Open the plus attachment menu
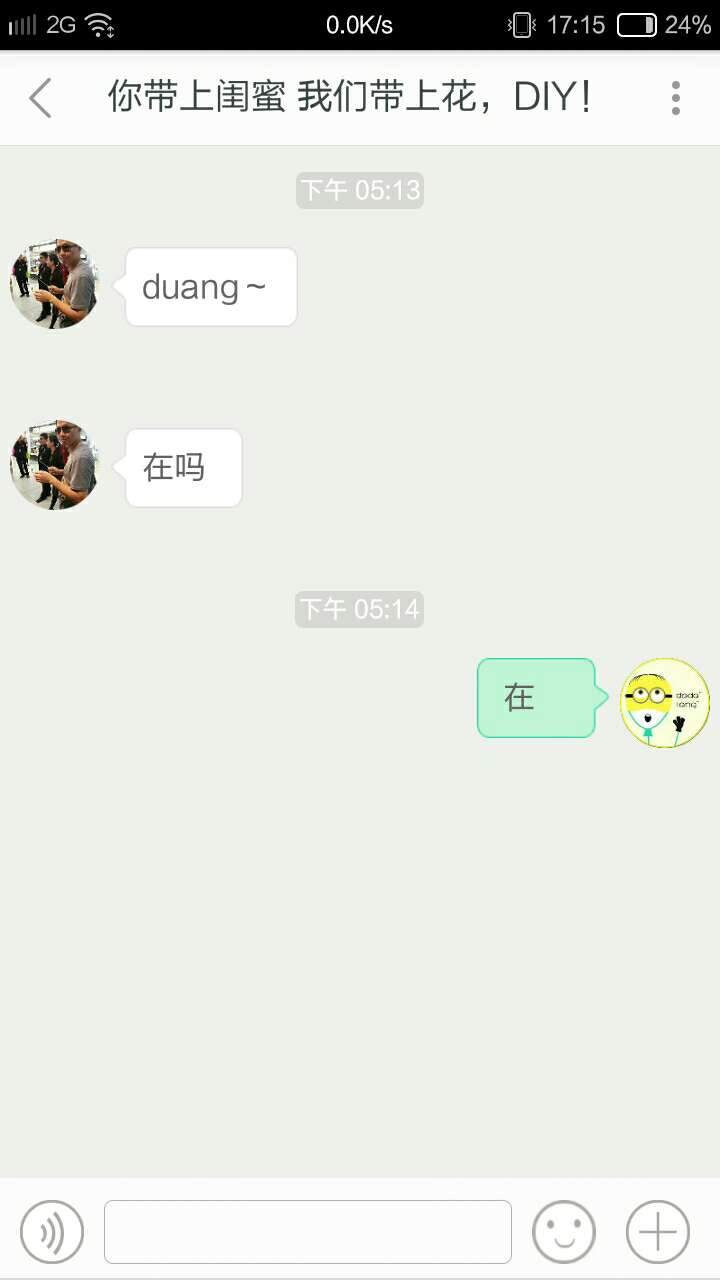Screen dimensions: 720x1280 [x=658, y=1232]
